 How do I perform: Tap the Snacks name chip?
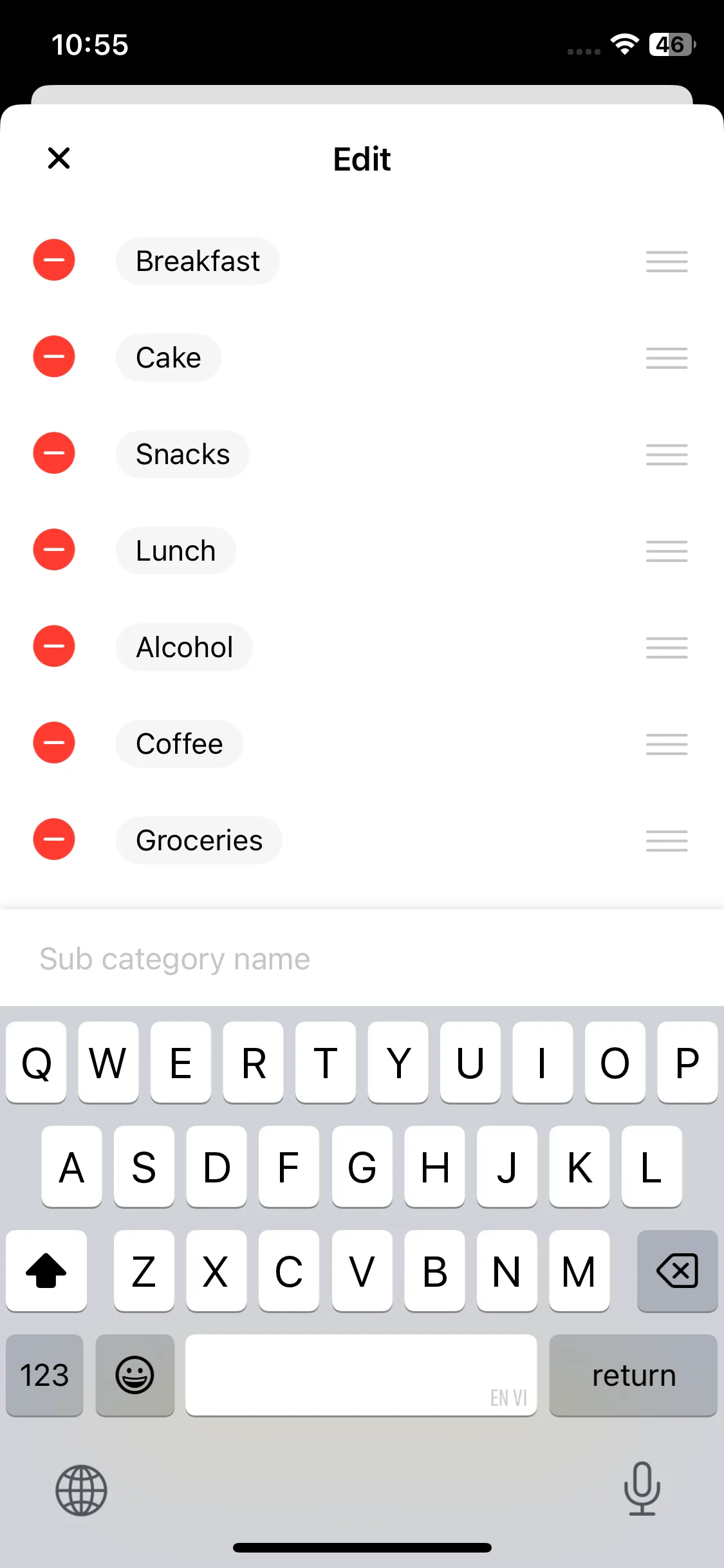point(183,454)
